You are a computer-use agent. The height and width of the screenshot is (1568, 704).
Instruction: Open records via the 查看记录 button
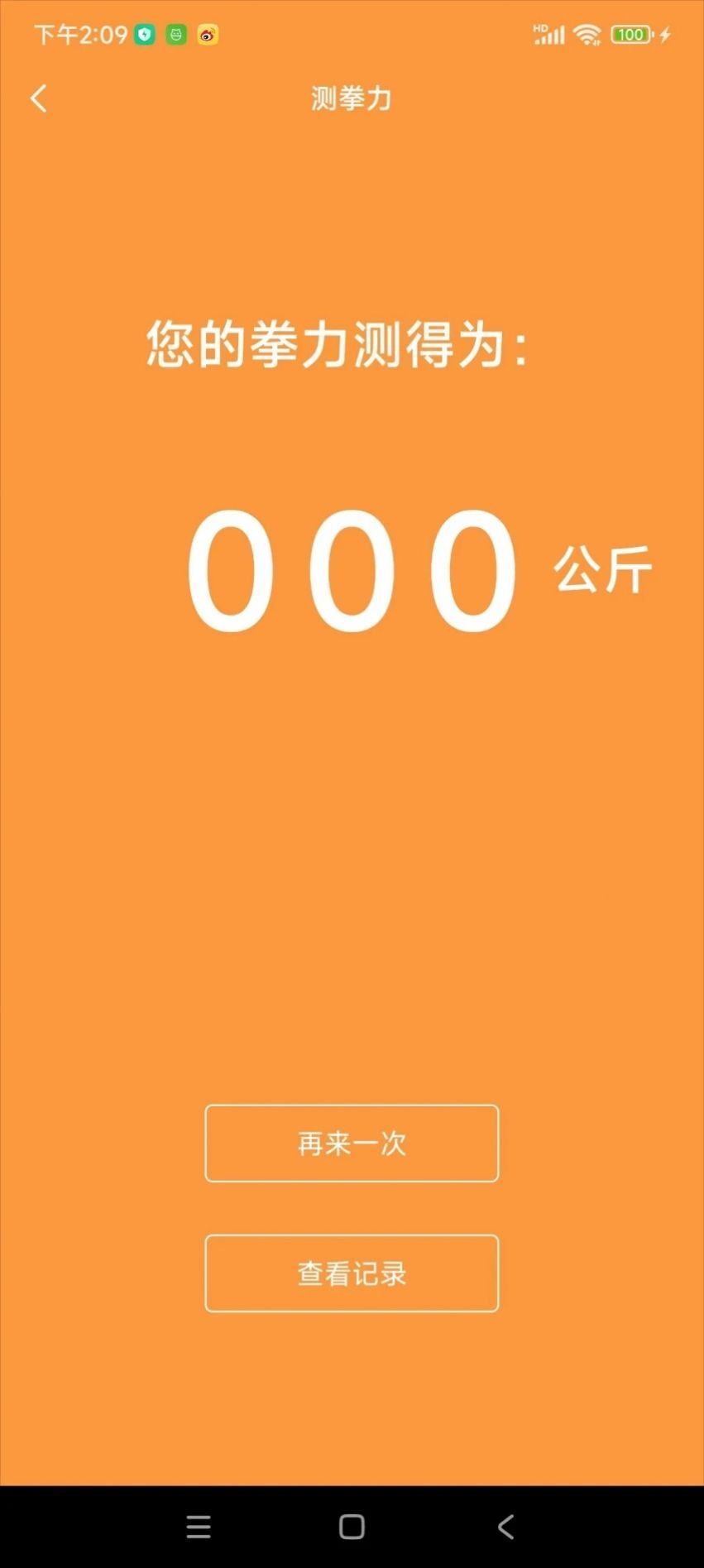click(352, 1273)
